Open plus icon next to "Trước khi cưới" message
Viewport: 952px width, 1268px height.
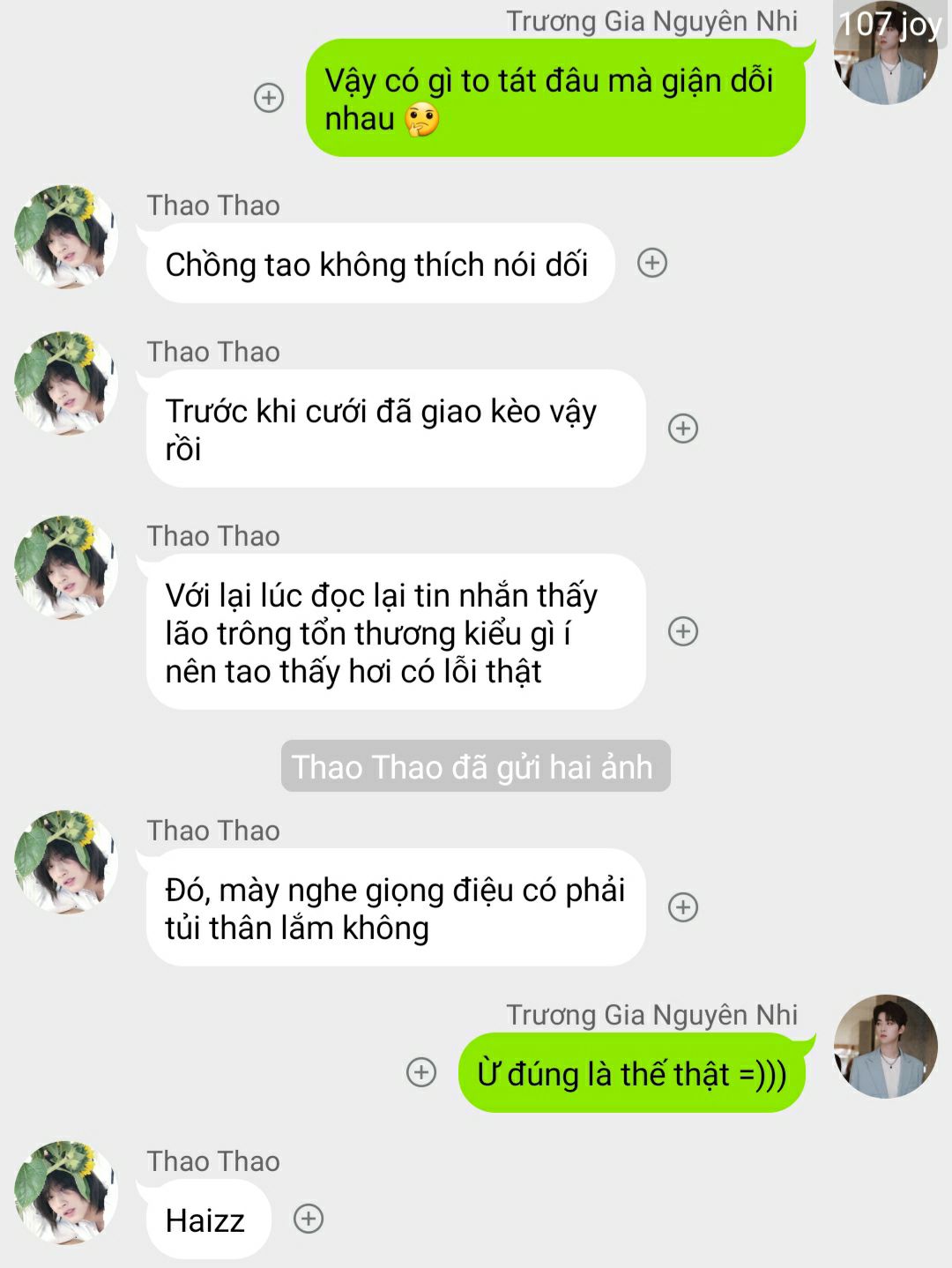tap(683, 429)
